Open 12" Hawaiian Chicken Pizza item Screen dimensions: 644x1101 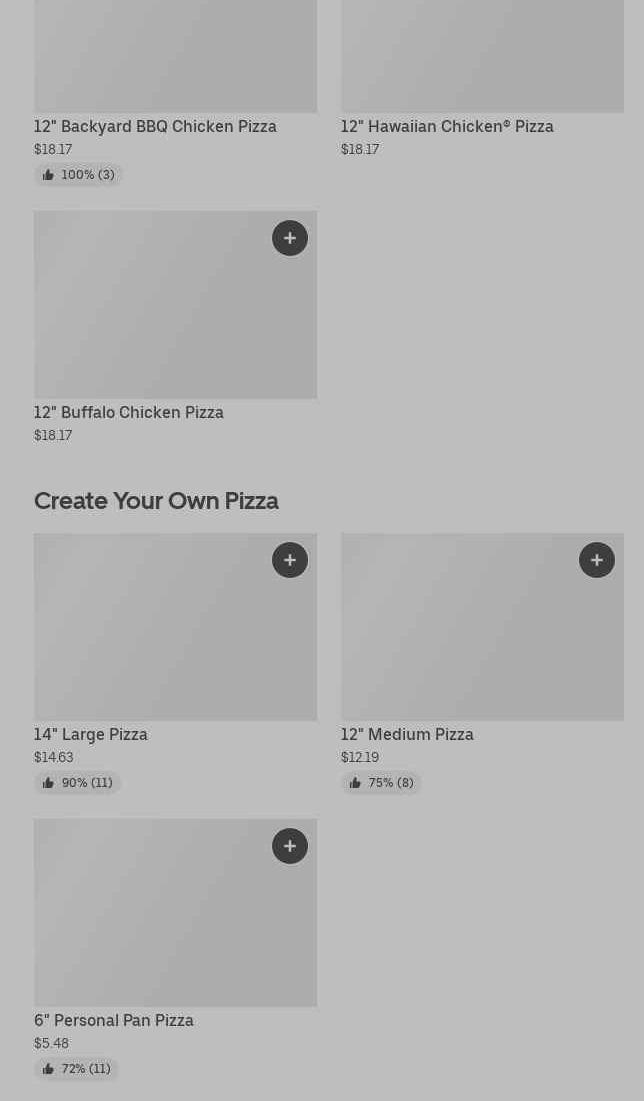(447, 127)
